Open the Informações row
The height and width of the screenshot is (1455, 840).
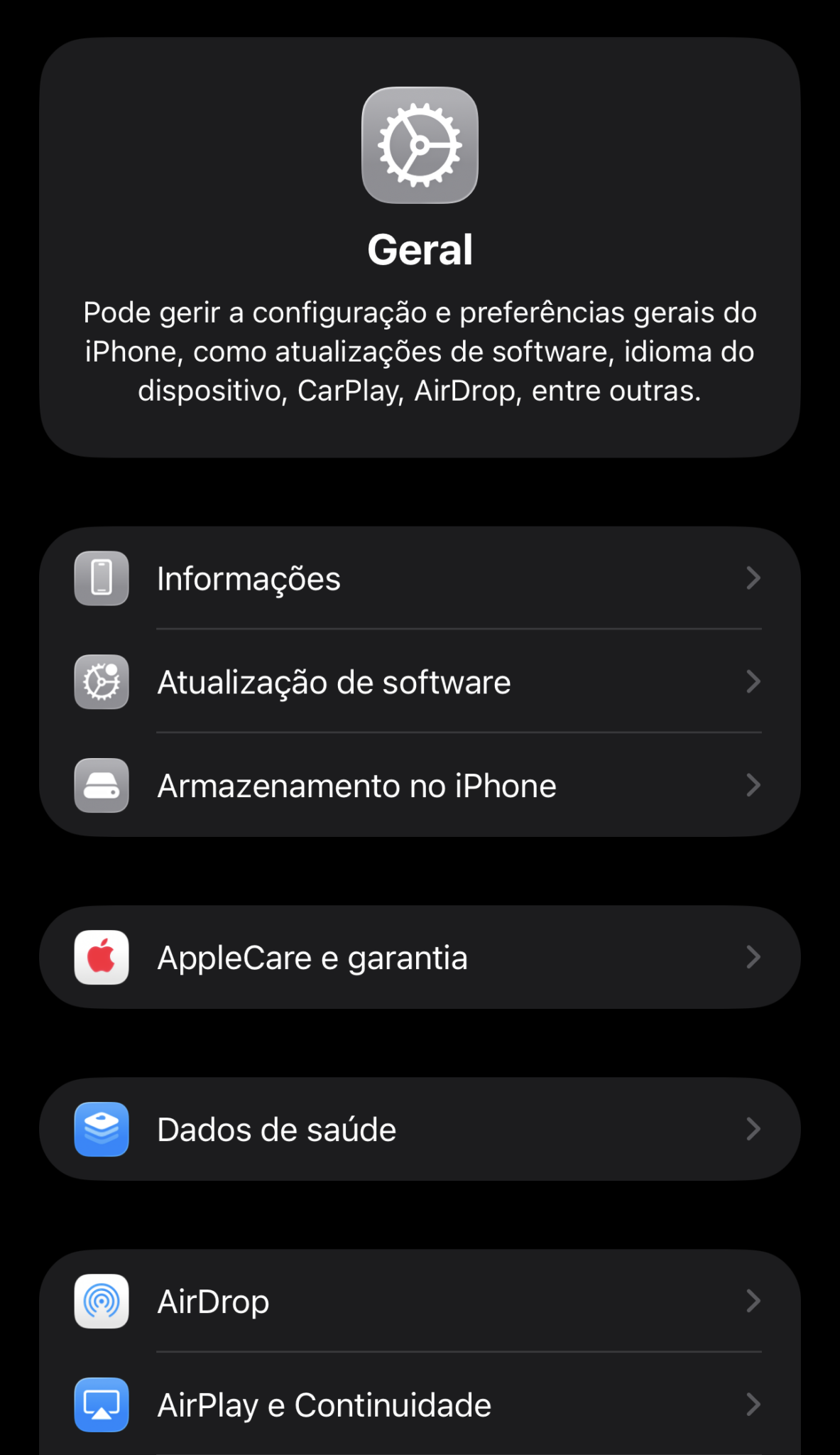click(419, 578)
